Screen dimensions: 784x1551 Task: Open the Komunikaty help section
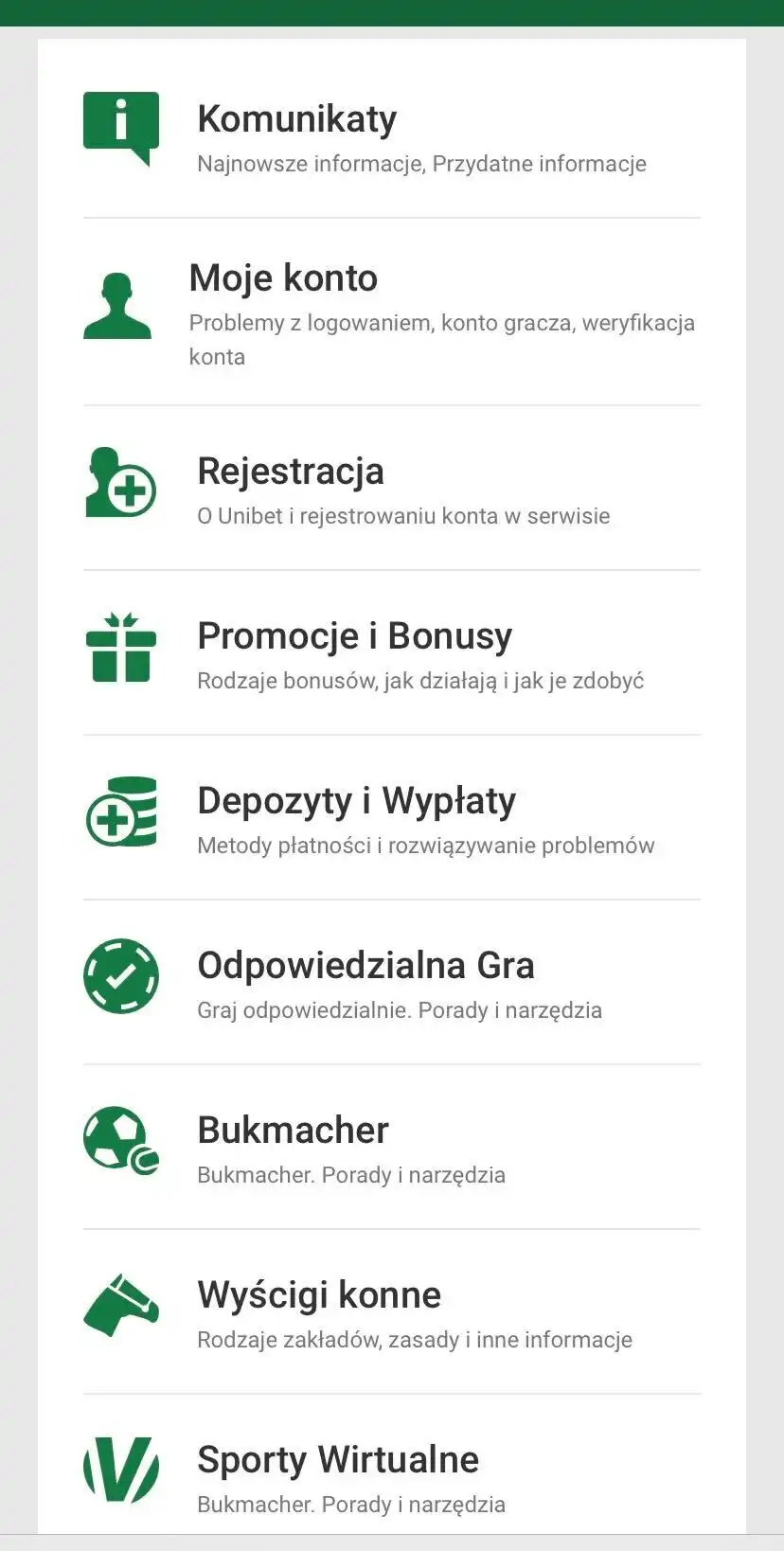[296, 120]
